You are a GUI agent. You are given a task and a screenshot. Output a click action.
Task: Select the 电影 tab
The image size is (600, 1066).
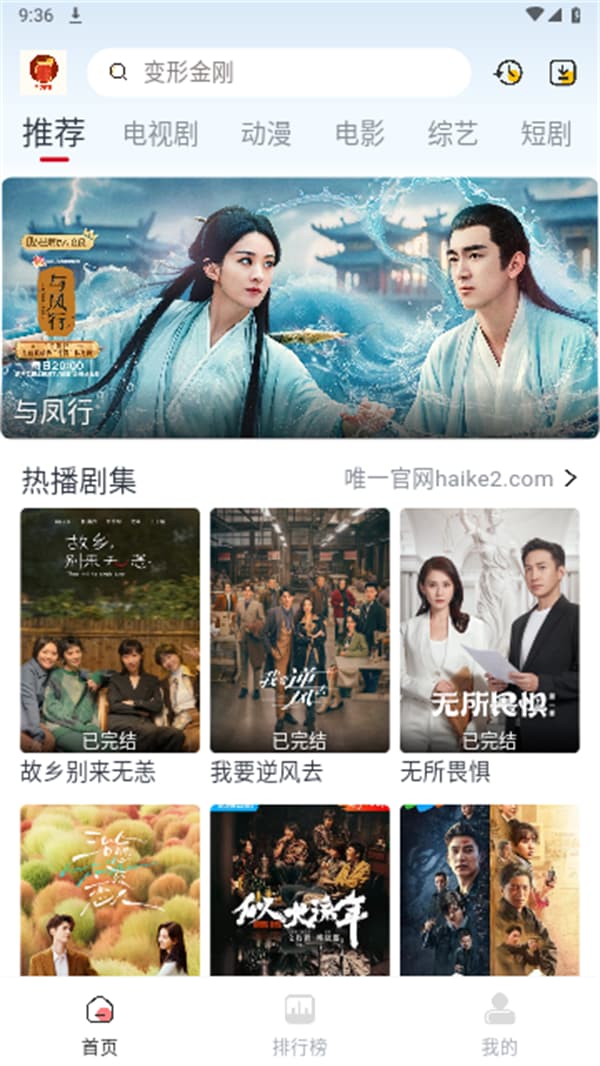(360, 134)
